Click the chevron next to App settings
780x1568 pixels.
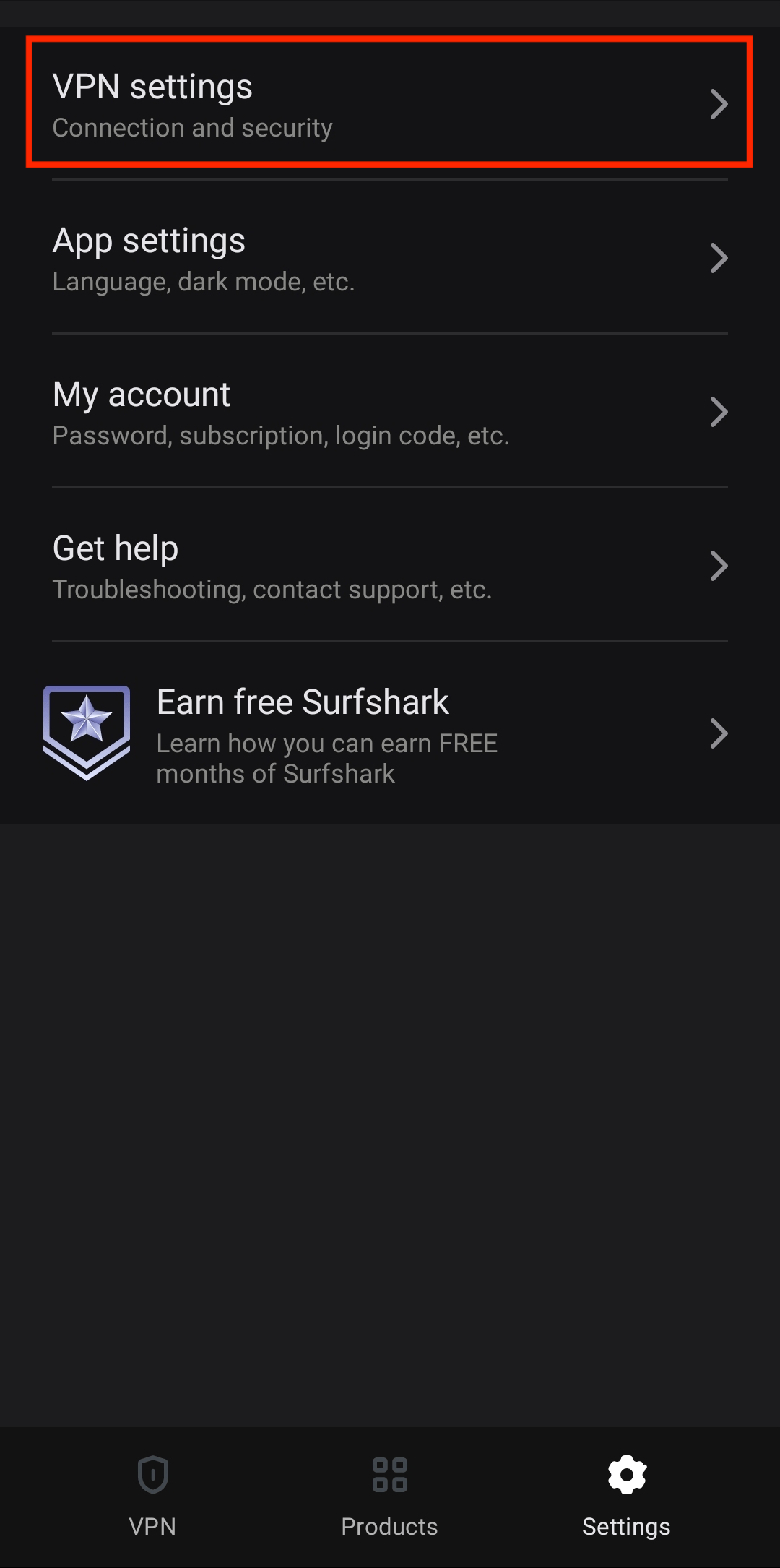click(720, 258)
